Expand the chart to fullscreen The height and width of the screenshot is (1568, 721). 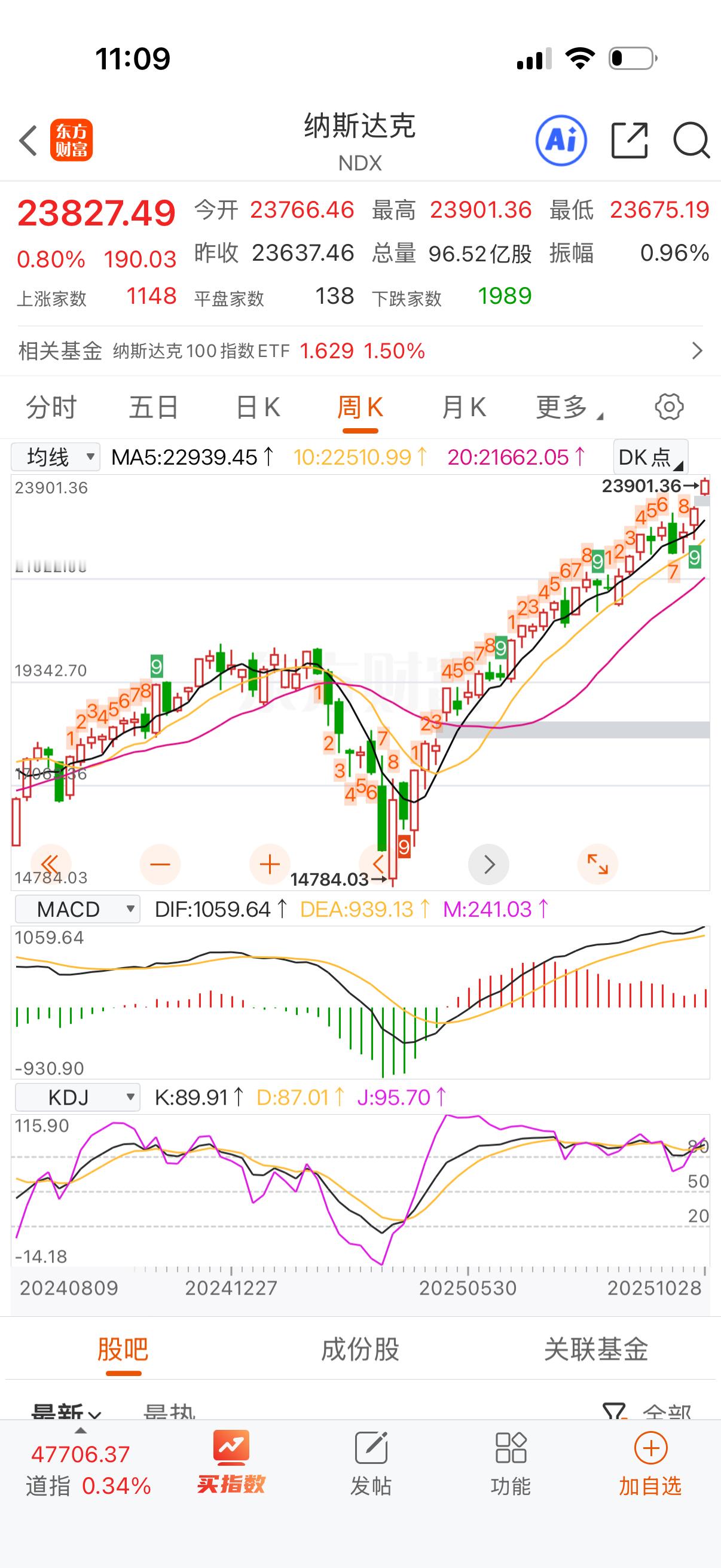tap(597, 863)
